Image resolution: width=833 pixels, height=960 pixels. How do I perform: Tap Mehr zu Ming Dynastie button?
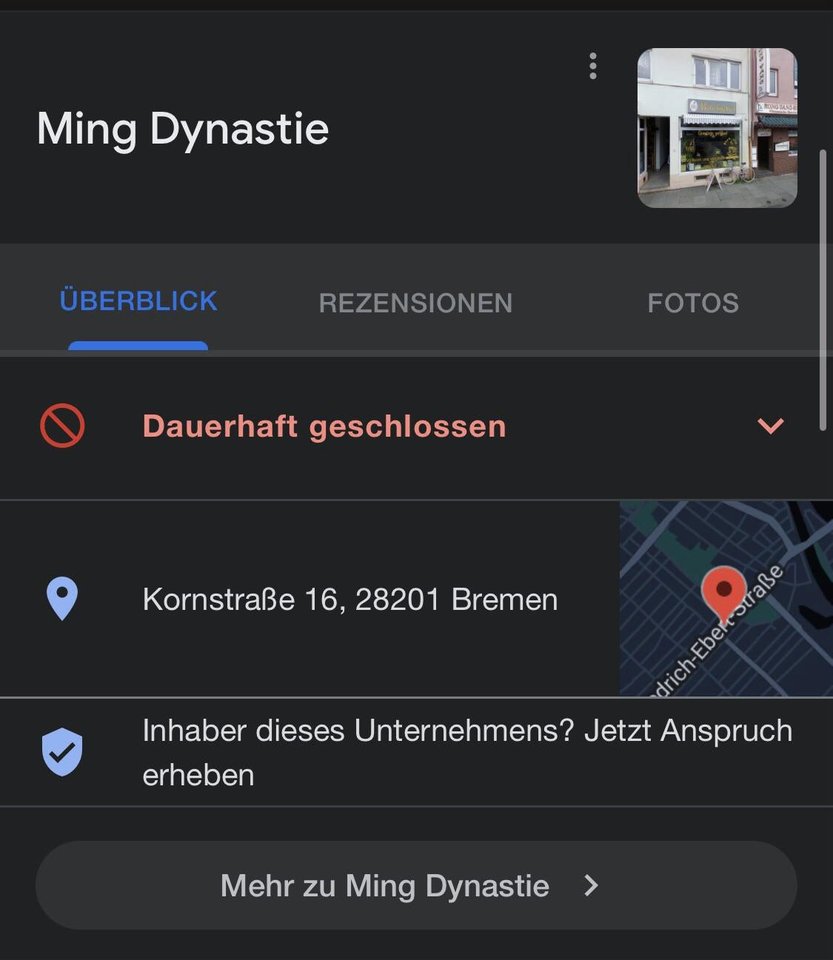[416, 886]
